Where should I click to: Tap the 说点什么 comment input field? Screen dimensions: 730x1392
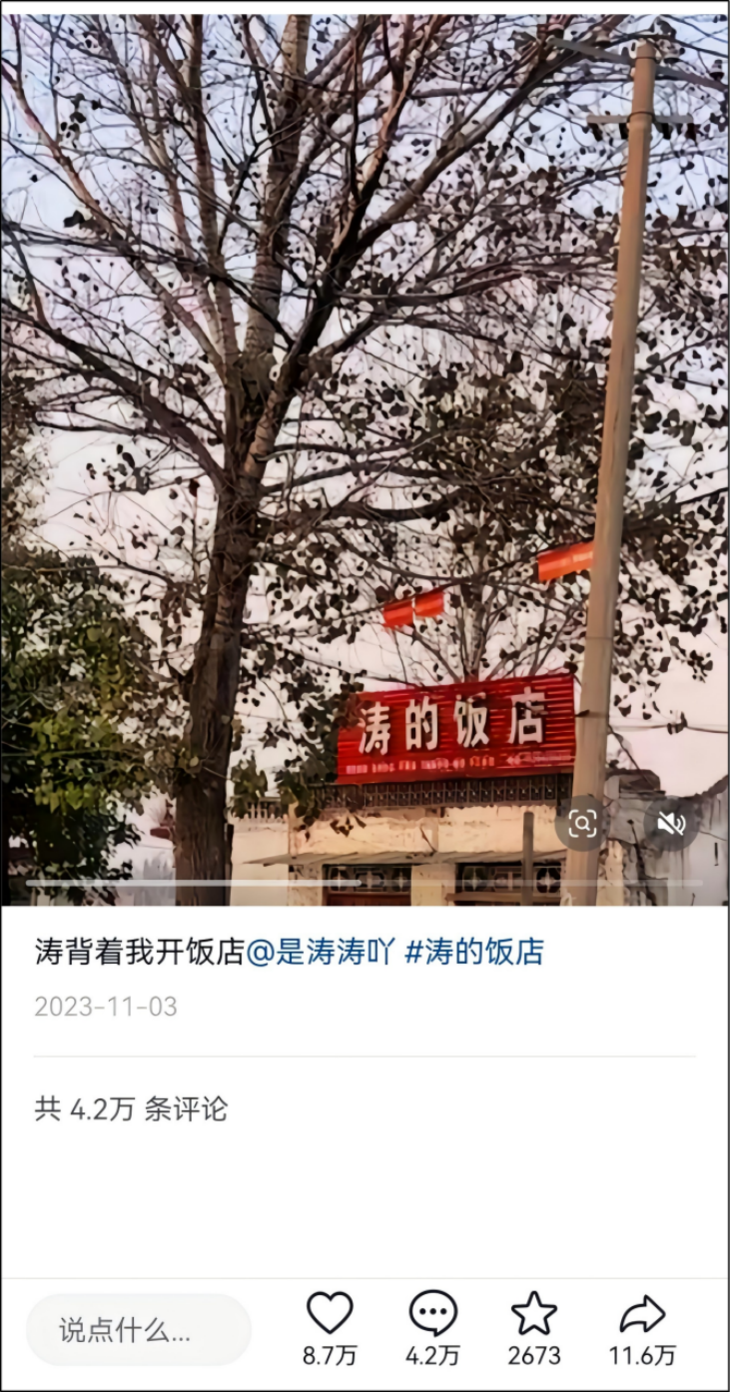coord(138,1330)
